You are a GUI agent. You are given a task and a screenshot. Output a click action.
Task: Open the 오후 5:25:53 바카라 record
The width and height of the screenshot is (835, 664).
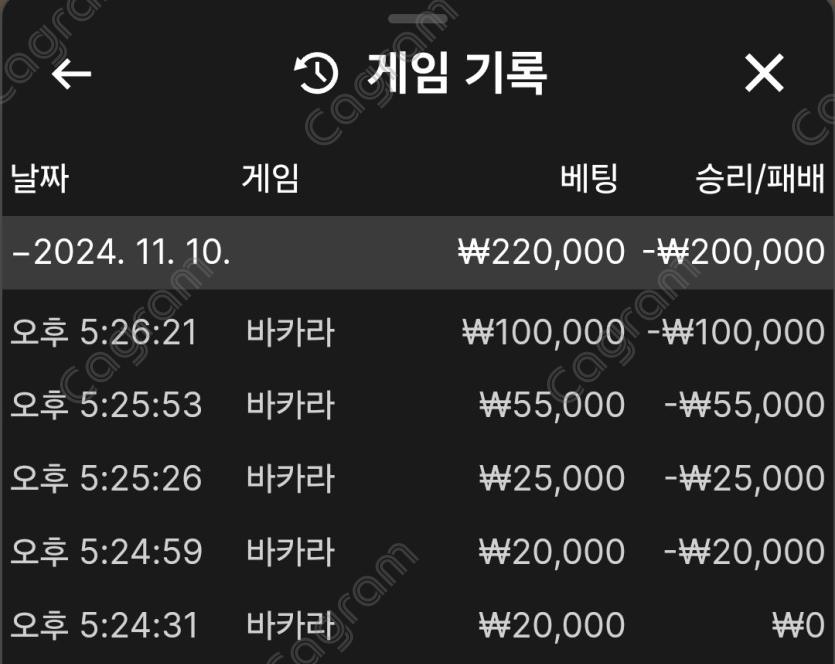click(417, 405)
